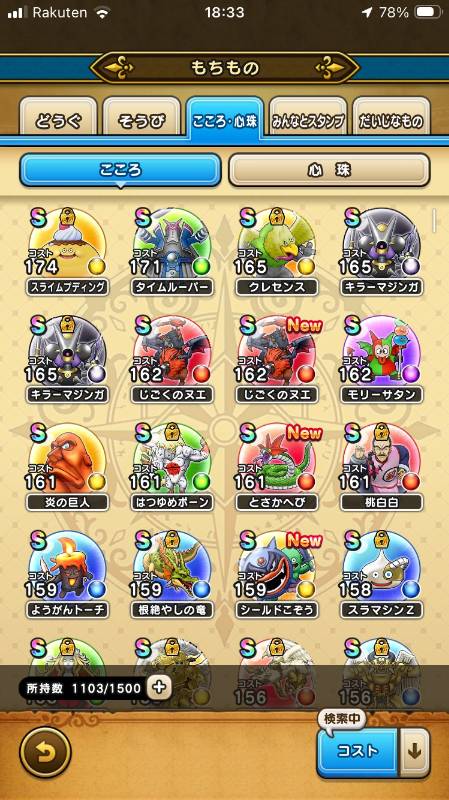The width and height of the screenshot is (449, 800).
Task: Tap the yellow back arrow button
Action: point(45,752)
